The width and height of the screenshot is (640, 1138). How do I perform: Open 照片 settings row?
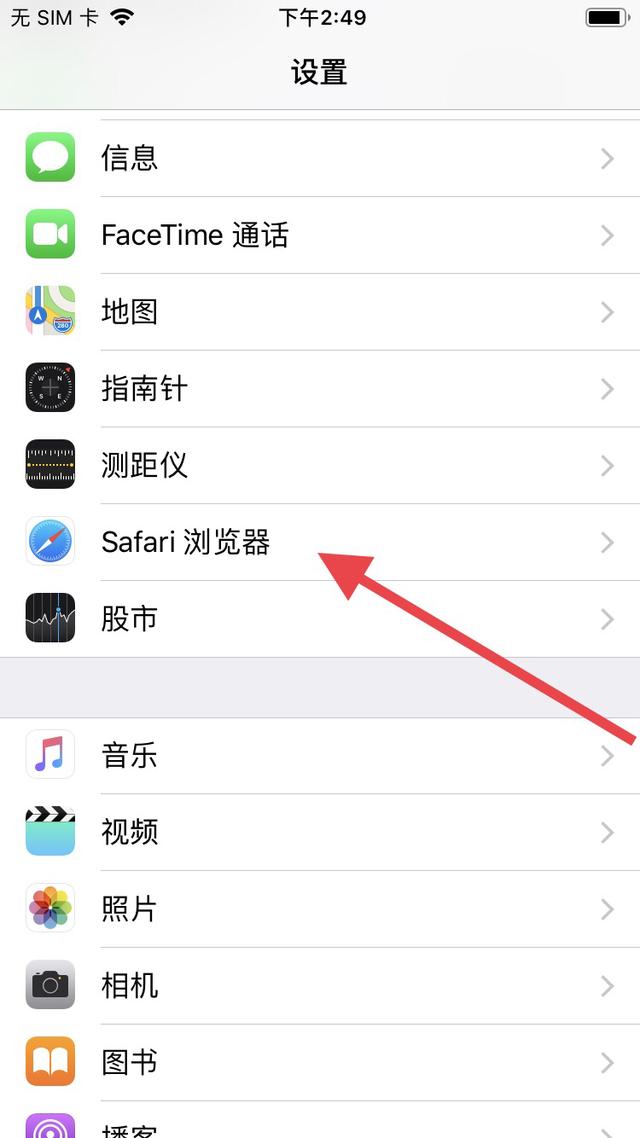tap(320, 909)
